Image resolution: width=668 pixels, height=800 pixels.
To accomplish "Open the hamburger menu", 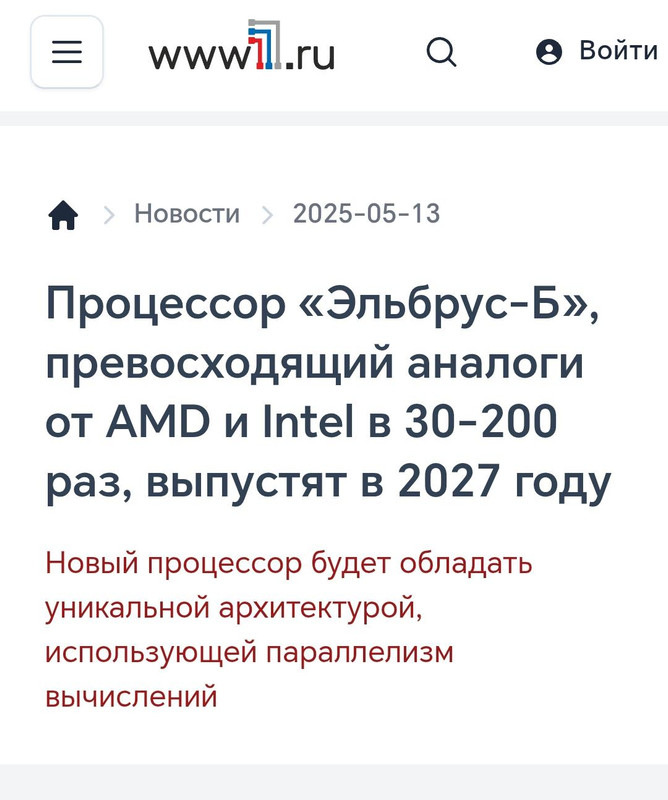I will (66, 52).
